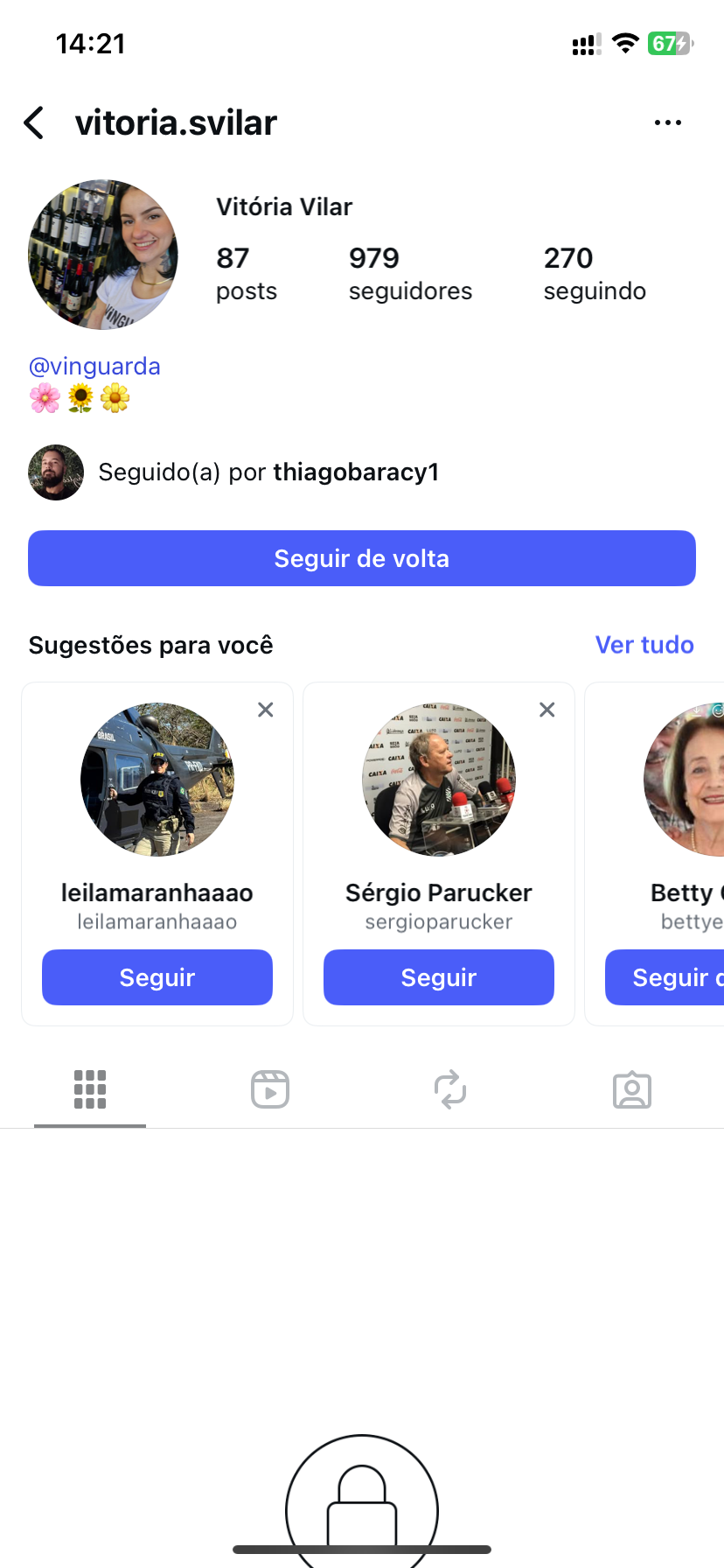Open leilamaranhaaao's suggested profile

(157, 780)
